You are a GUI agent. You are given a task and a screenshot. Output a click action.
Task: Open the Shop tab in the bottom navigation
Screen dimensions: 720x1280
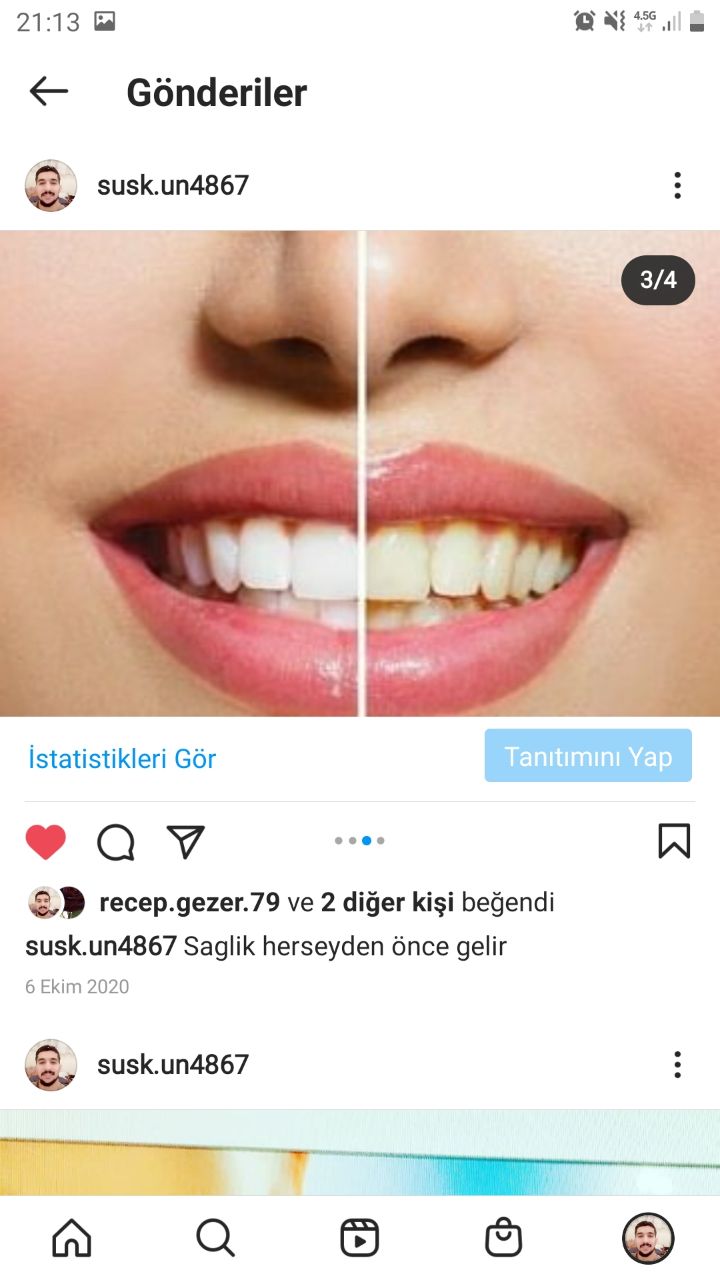pos(504,1236)
